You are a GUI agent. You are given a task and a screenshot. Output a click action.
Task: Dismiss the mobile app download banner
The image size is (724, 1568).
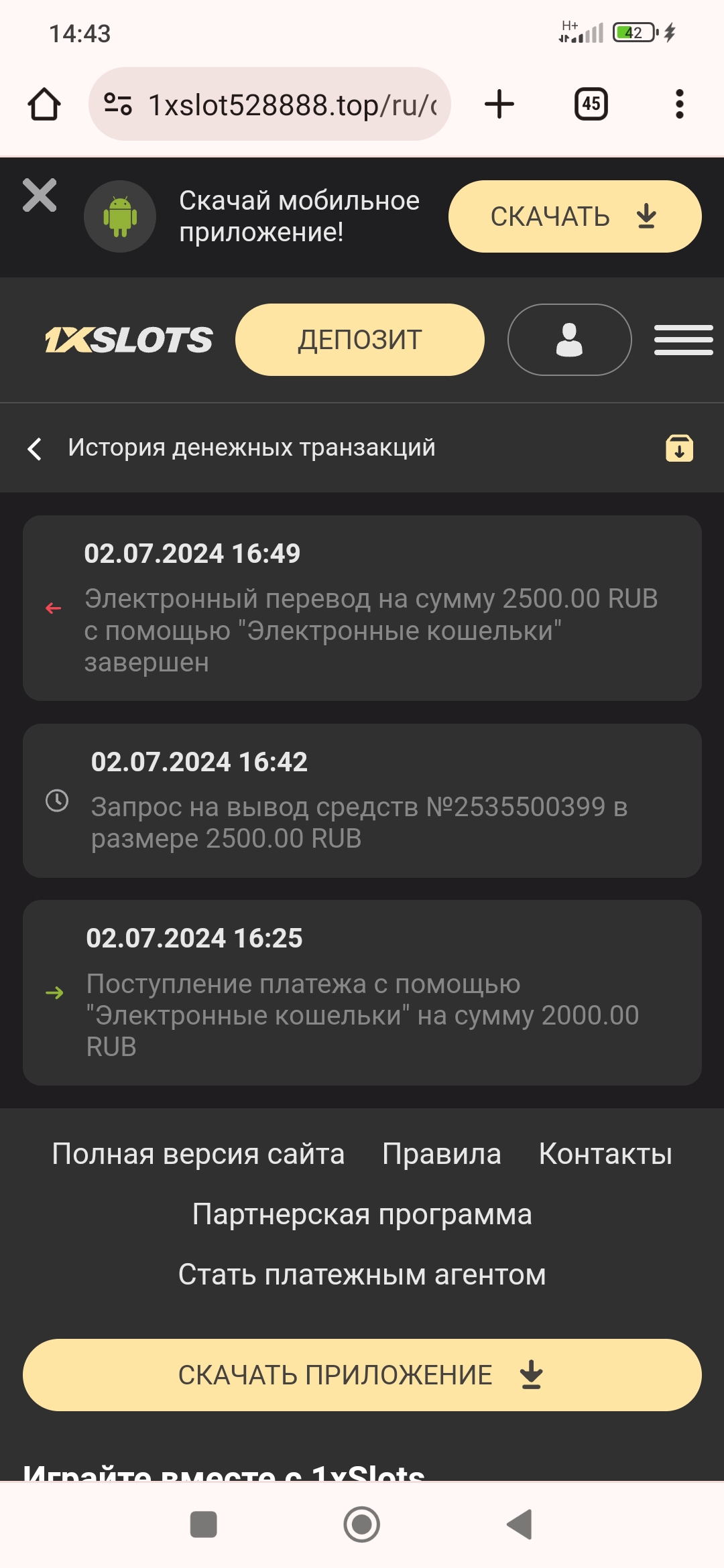40,196
